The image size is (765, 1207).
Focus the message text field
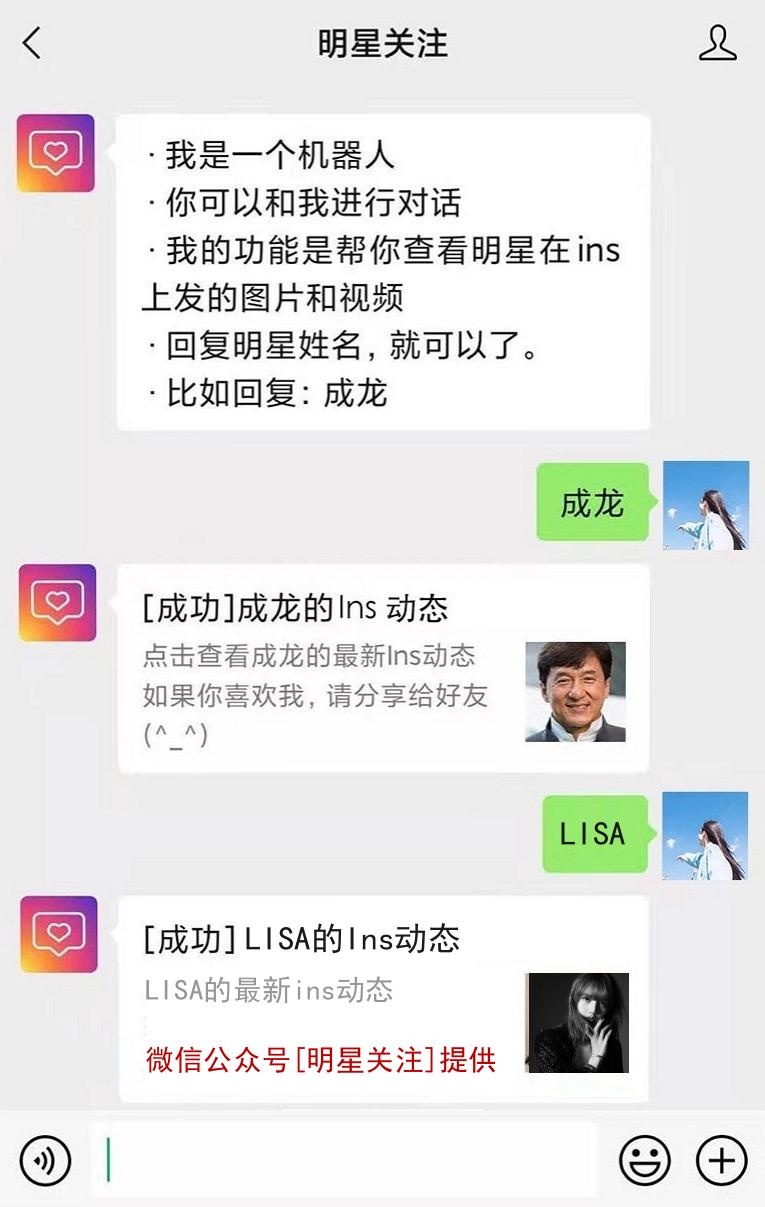[x=343, y=1161]
